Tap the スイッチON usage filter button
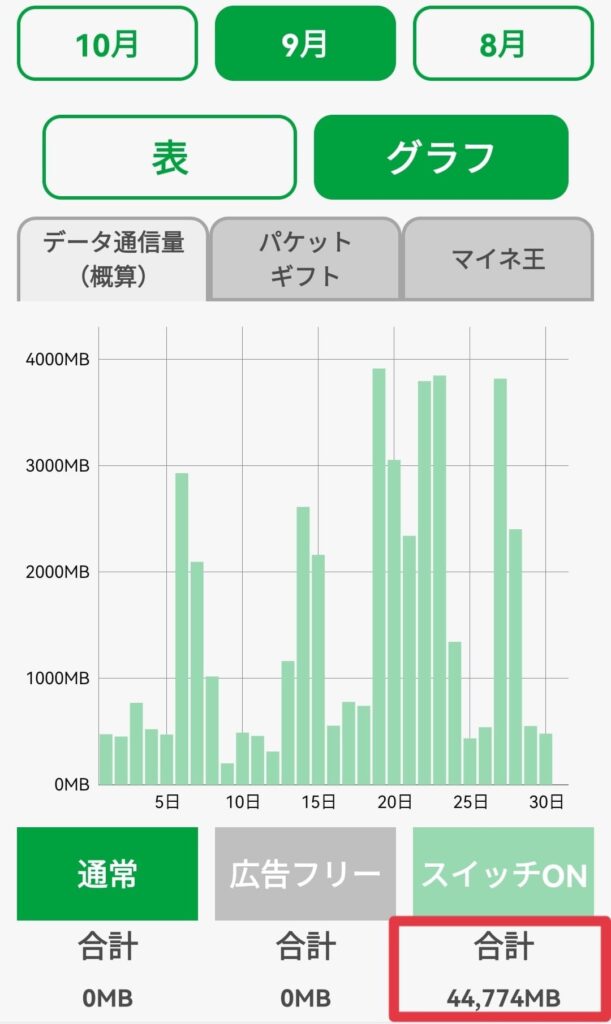611x1024 pixels. click(x=503, y=874)
